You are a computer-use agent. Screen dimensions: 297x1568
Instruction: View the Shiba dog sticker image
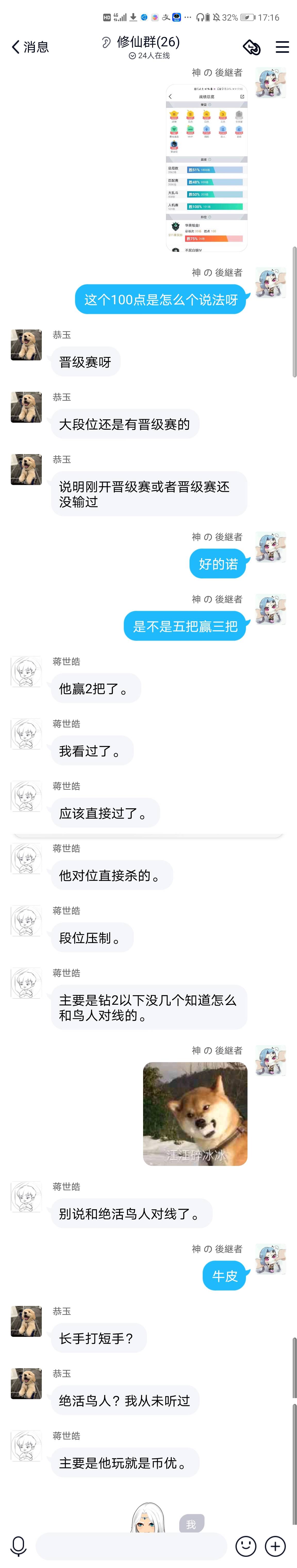(195, 1113)
